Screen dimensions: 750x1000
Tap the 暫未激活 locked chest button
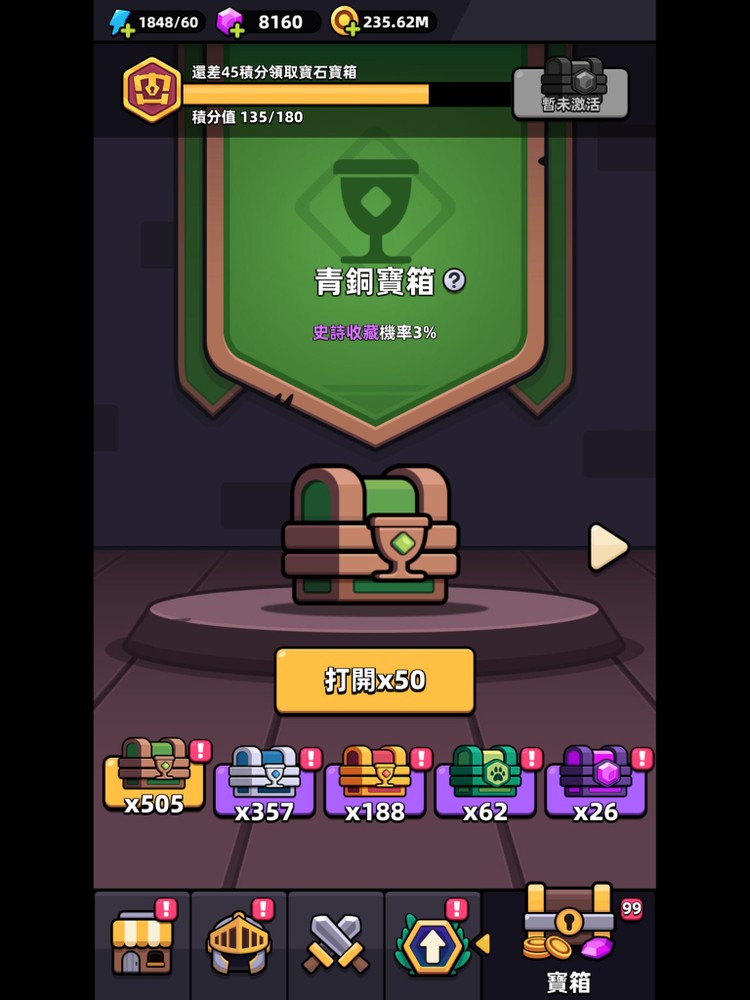coord(571,92)
